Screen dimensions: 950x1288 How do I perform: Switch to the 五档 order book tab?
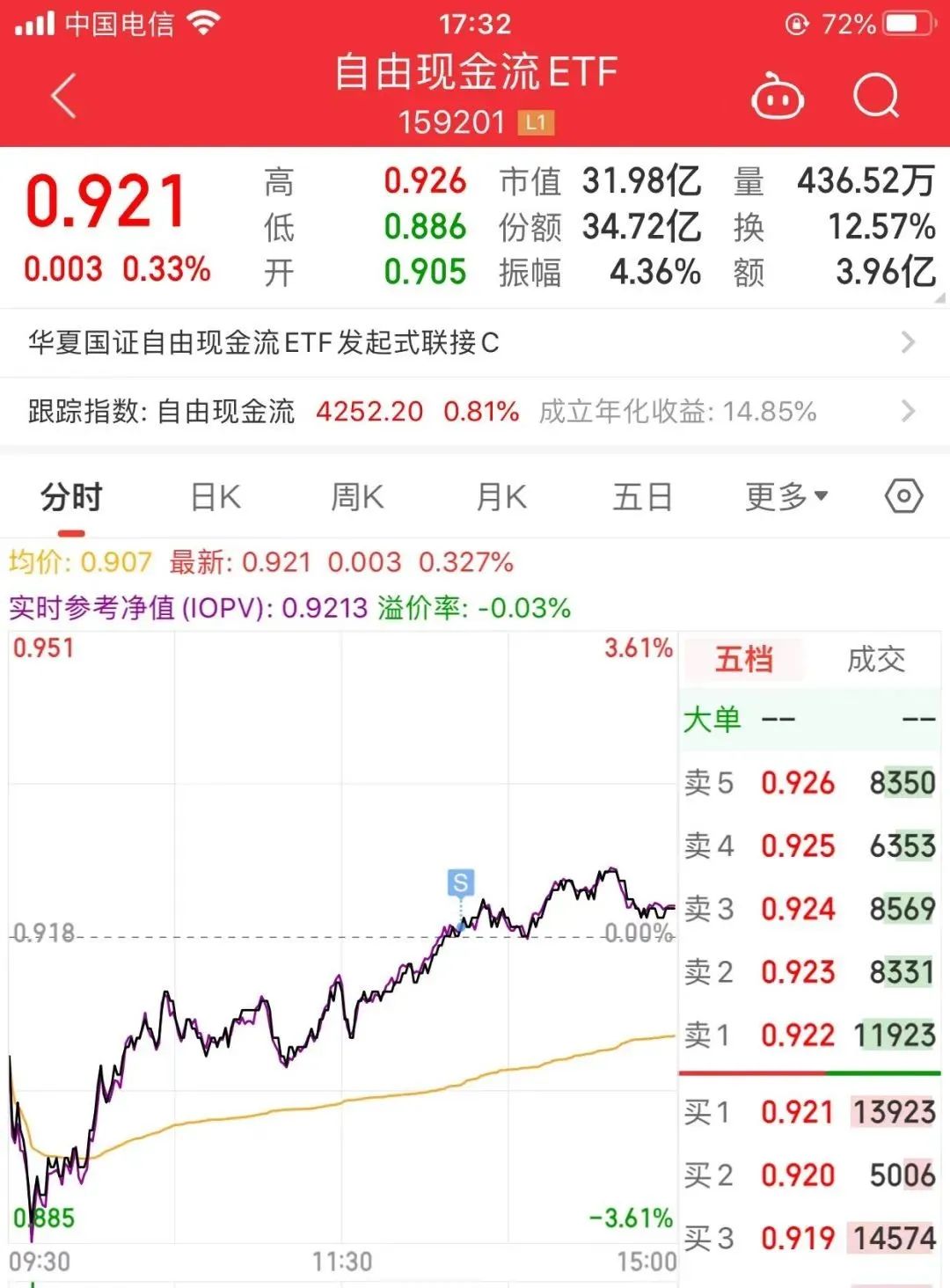[743, 661]
